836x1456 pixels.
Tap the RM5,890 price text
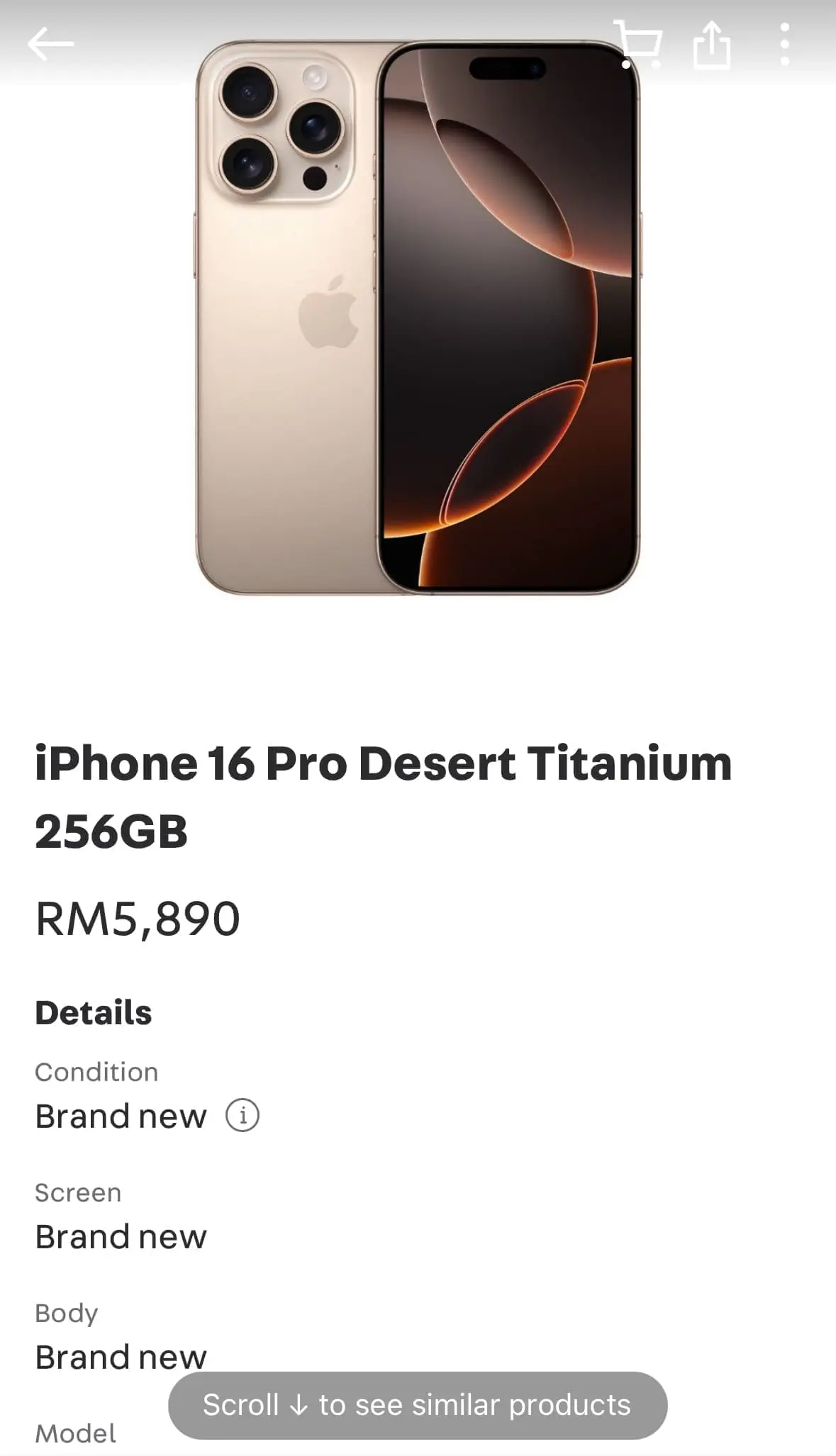point(139,918)
